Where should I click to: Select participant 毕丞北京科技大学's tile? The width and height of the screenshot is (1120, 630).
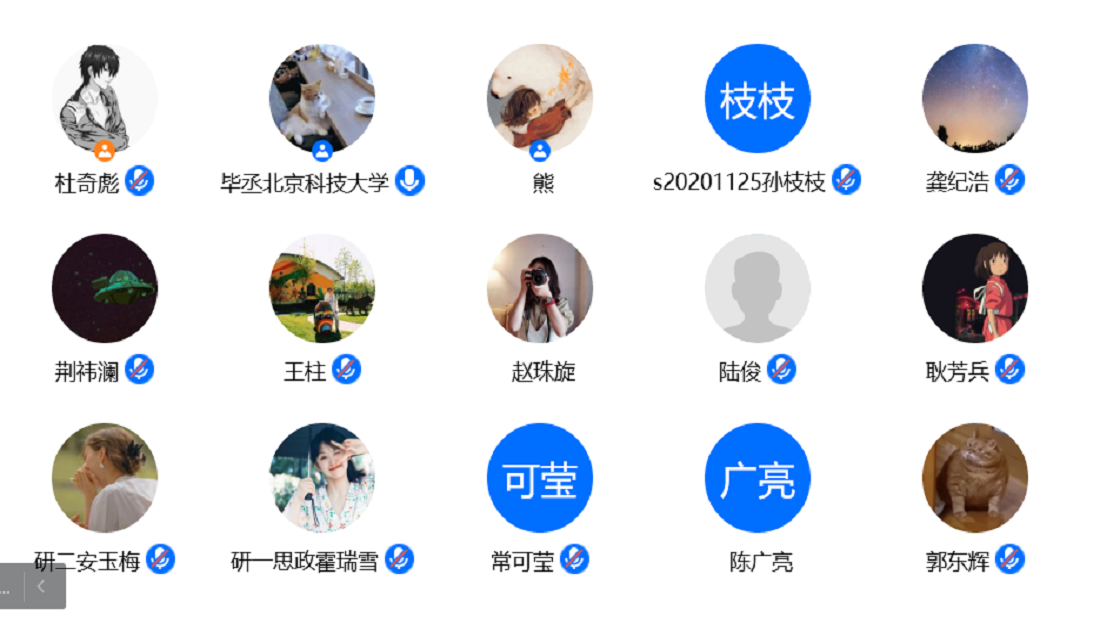coord(321,98)
